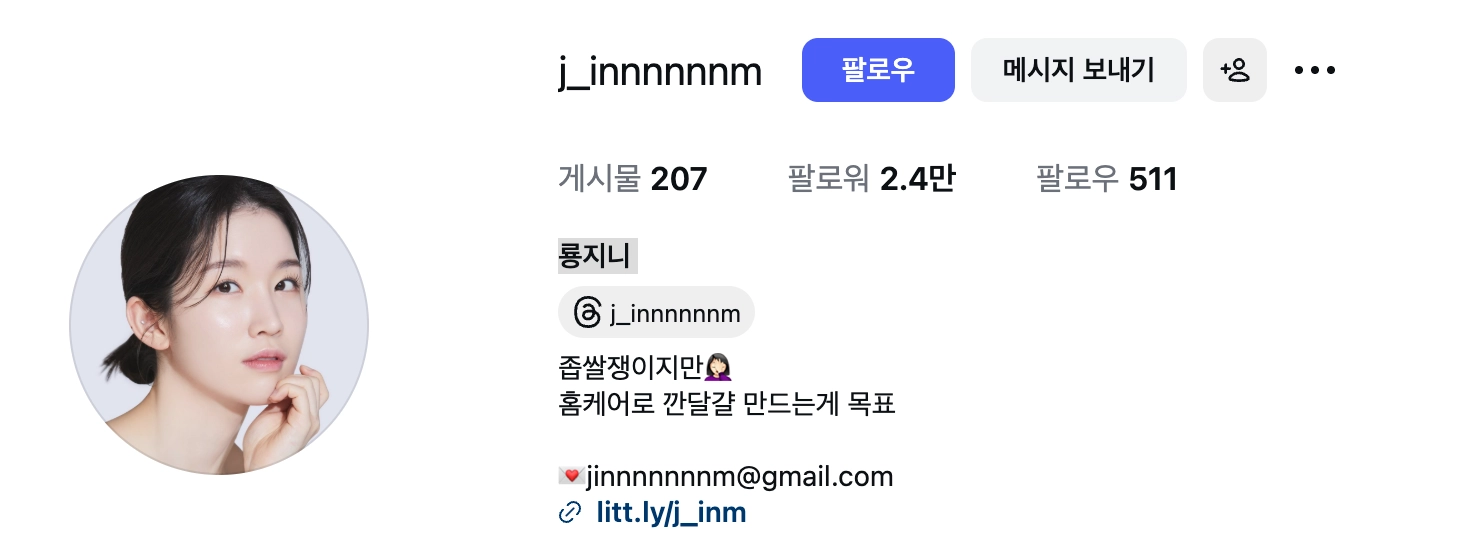Tap 메시지 보내기 to send a message
Screen dimensions: 1458x550
tap(1078, 70)
